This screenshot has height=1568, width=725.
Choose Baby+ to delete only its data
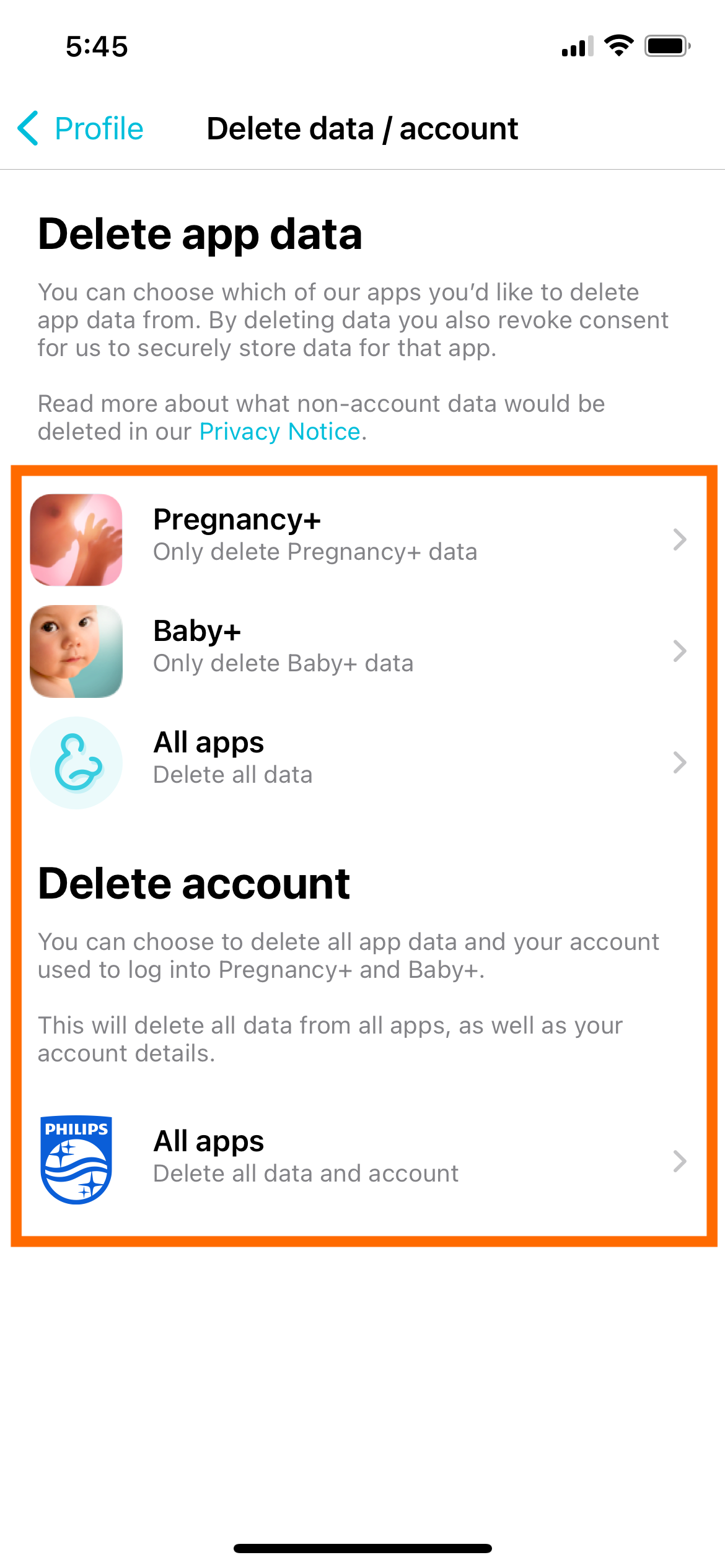point(359,651)
